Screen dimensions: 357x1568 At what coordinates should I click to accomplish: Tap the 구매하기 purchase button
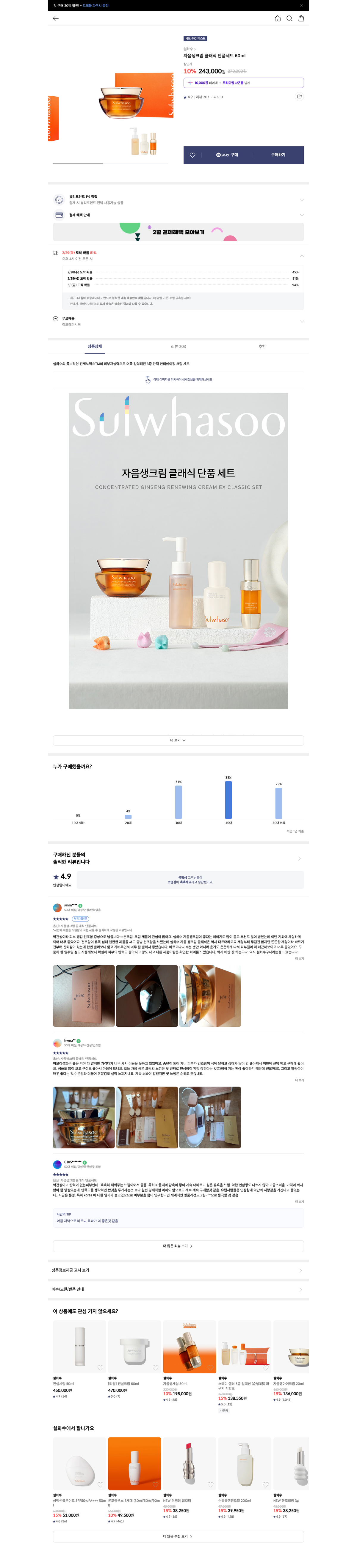278,155
